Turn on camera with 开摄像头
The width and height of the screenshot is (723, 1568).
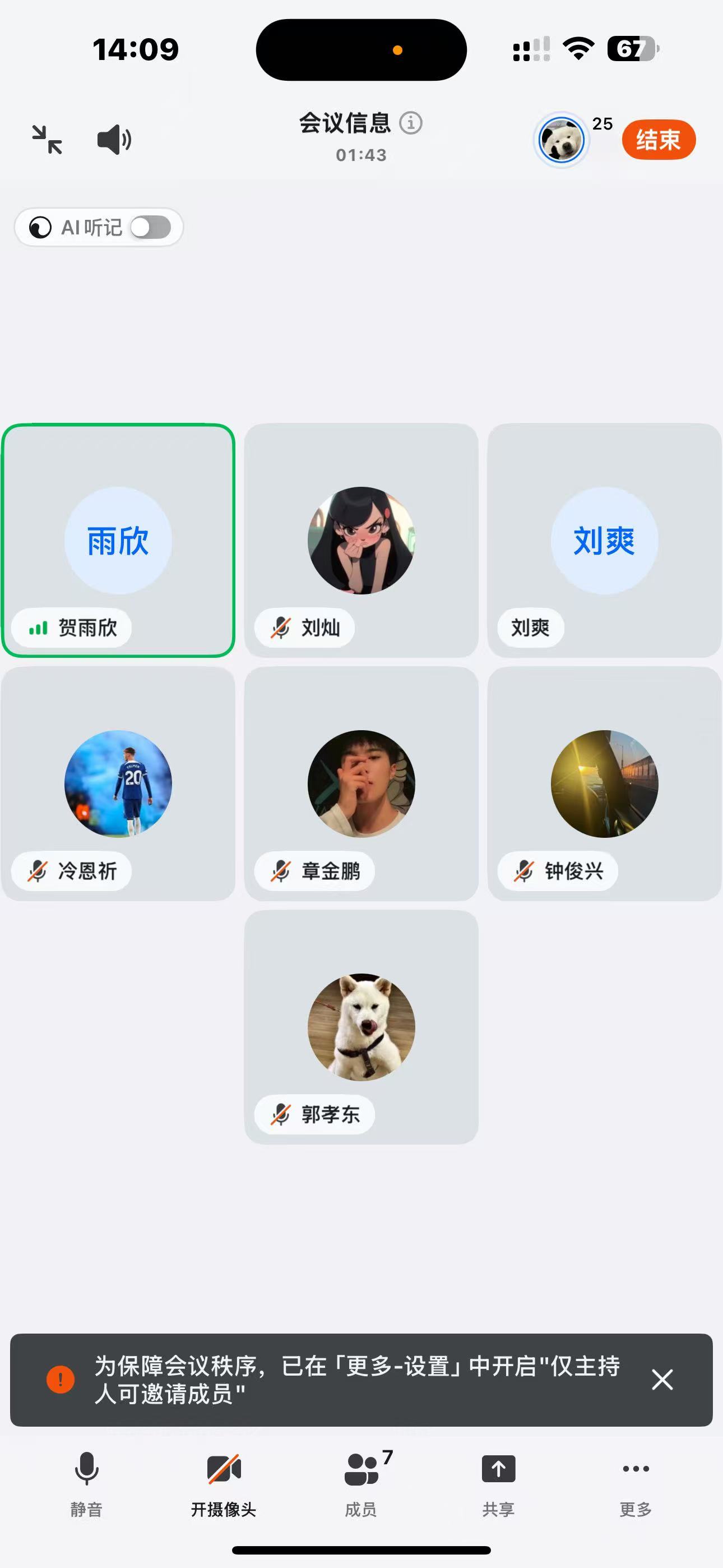(x=224, y=1484)
